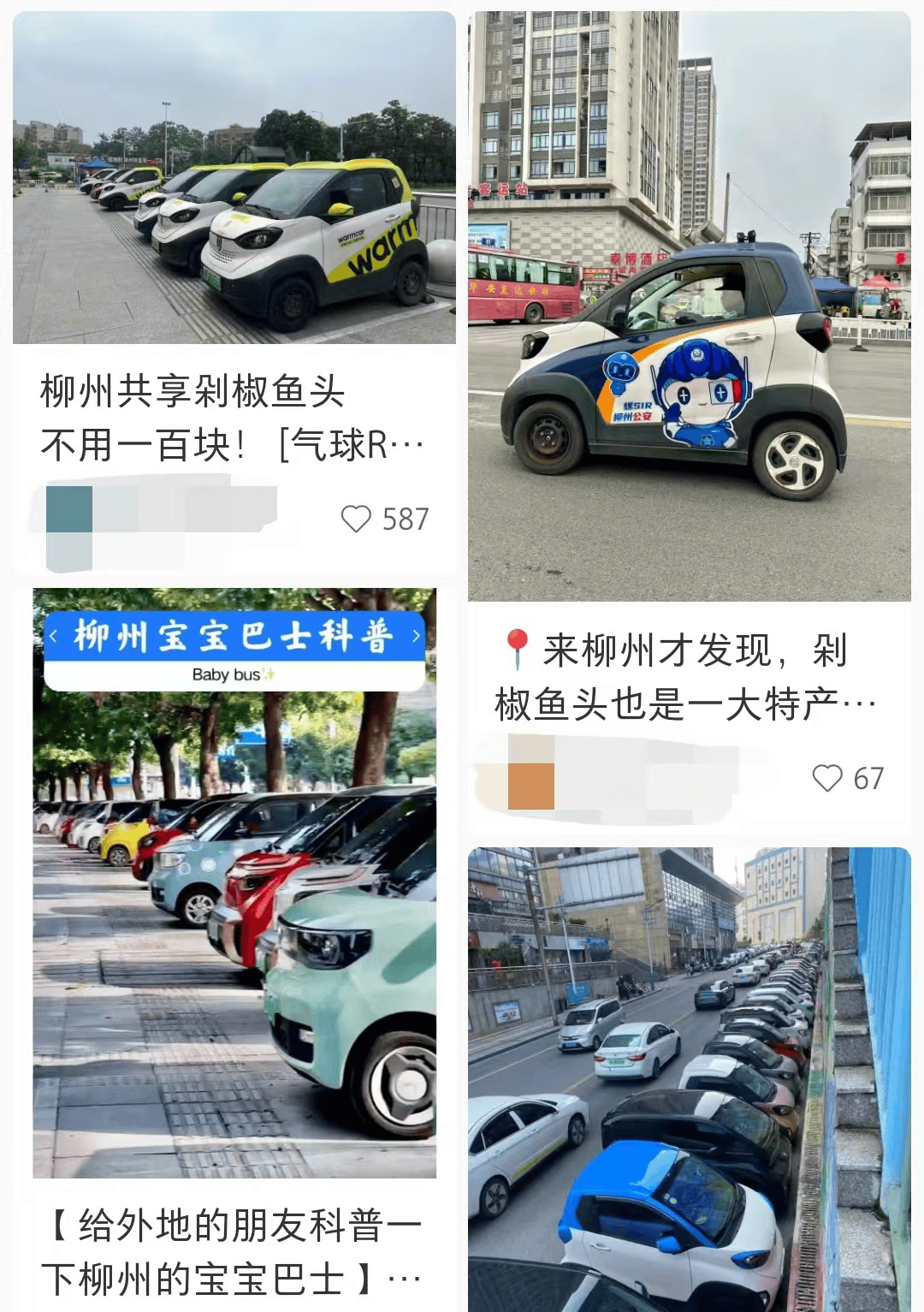This screenshot has width=924, height=1312.
Task: View the post with cars parked along a blue wall
Action: [689, 1078]
